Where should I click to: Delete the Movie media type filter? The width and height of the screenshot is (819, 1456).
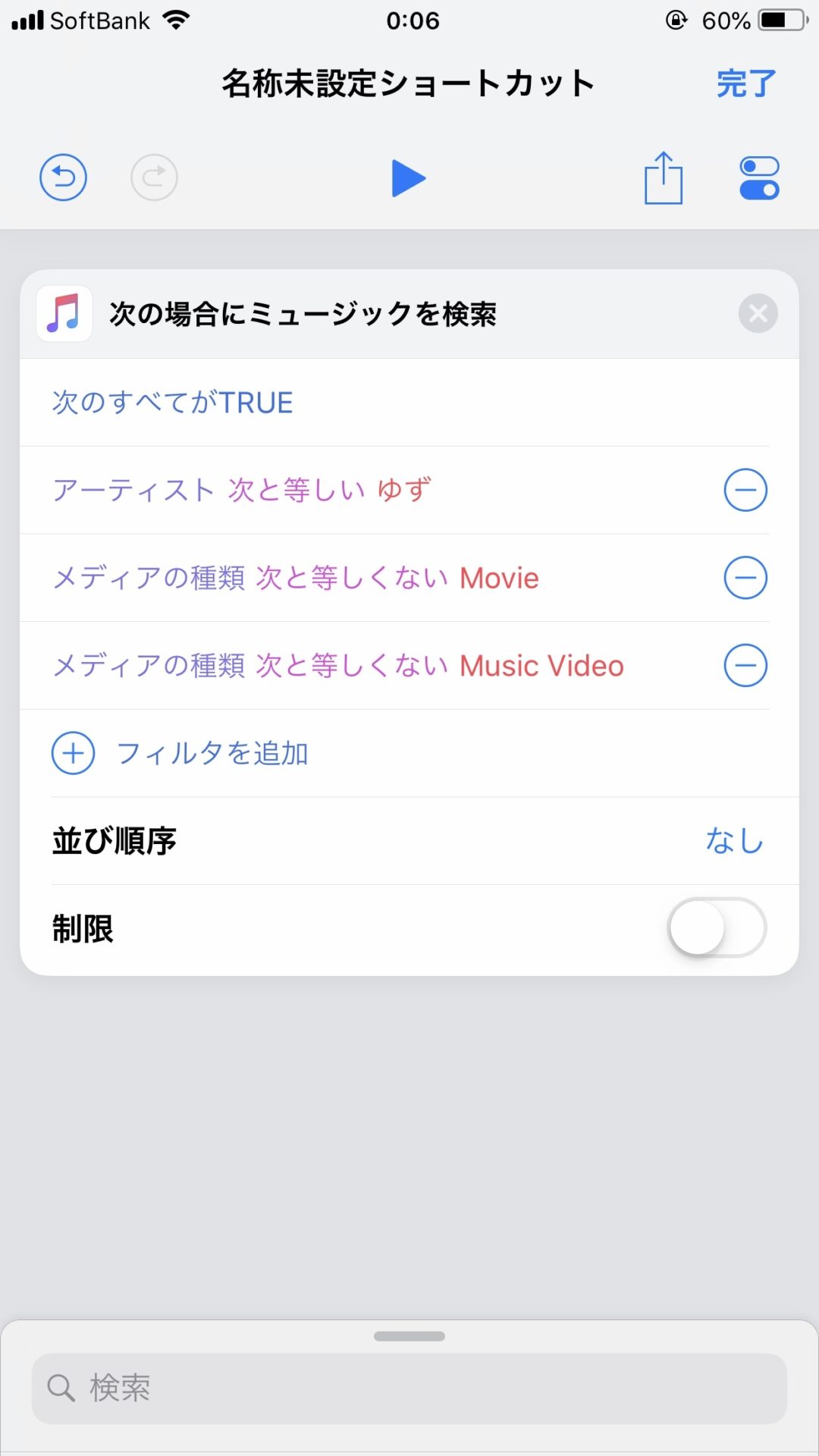(745, 578)
